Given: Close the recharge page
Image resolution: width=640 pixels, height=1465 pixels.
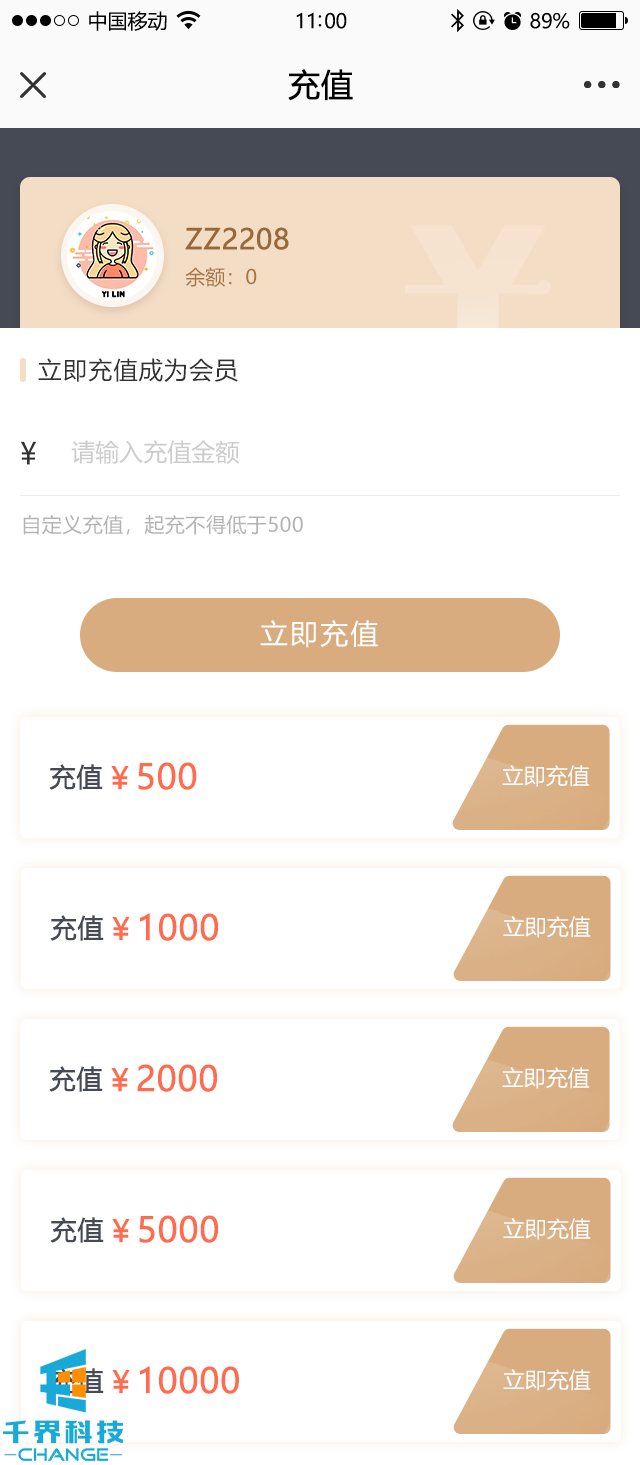Looking at the screenshot, I should pos(33,85).
